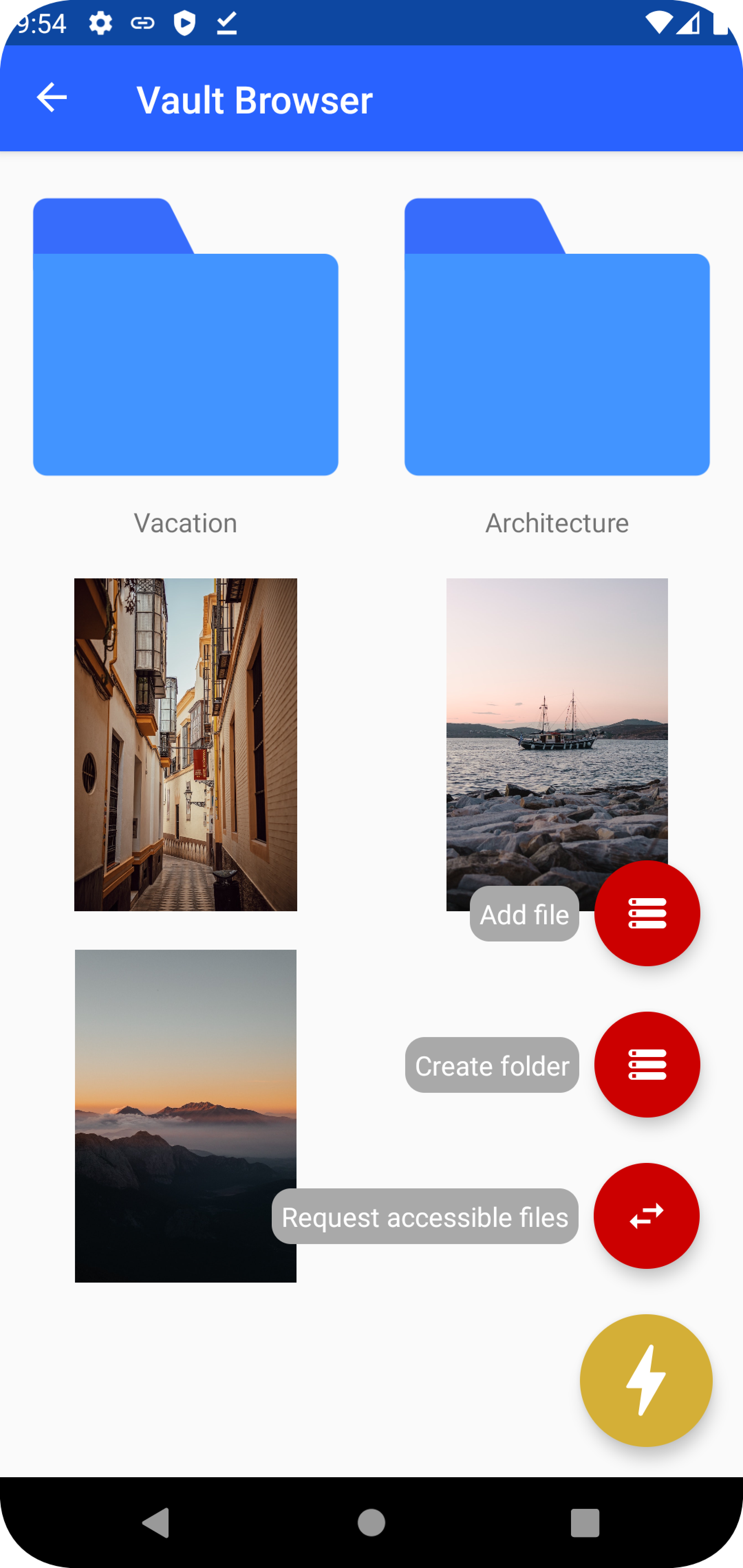This screenshot has height=1568, width=743.
Task: Tap the Request accessible files button
Action: point(646,1216)
